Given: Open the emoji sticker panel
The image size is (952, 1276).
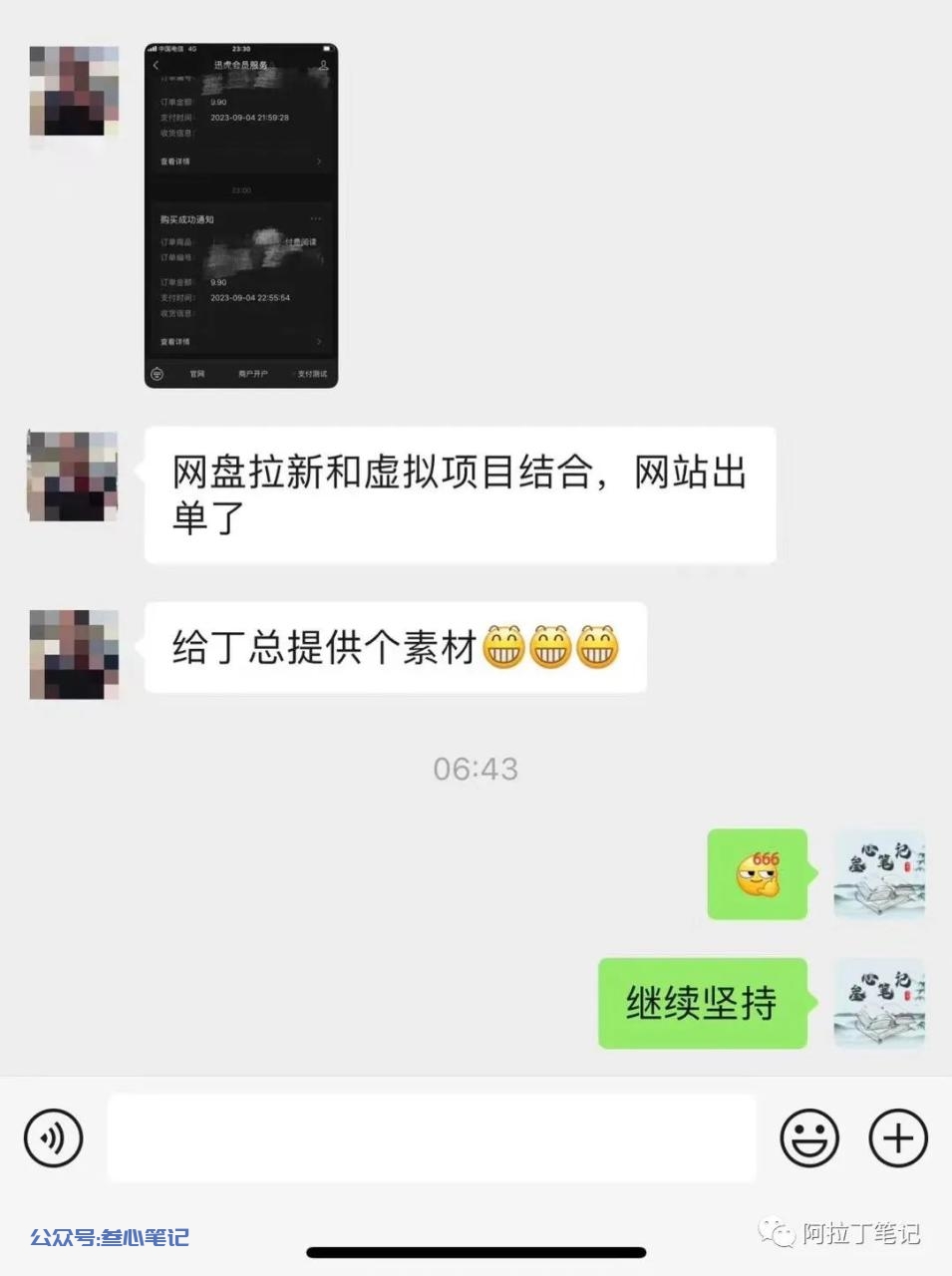Looking at the screenshot, I should tap(808, 1137).
